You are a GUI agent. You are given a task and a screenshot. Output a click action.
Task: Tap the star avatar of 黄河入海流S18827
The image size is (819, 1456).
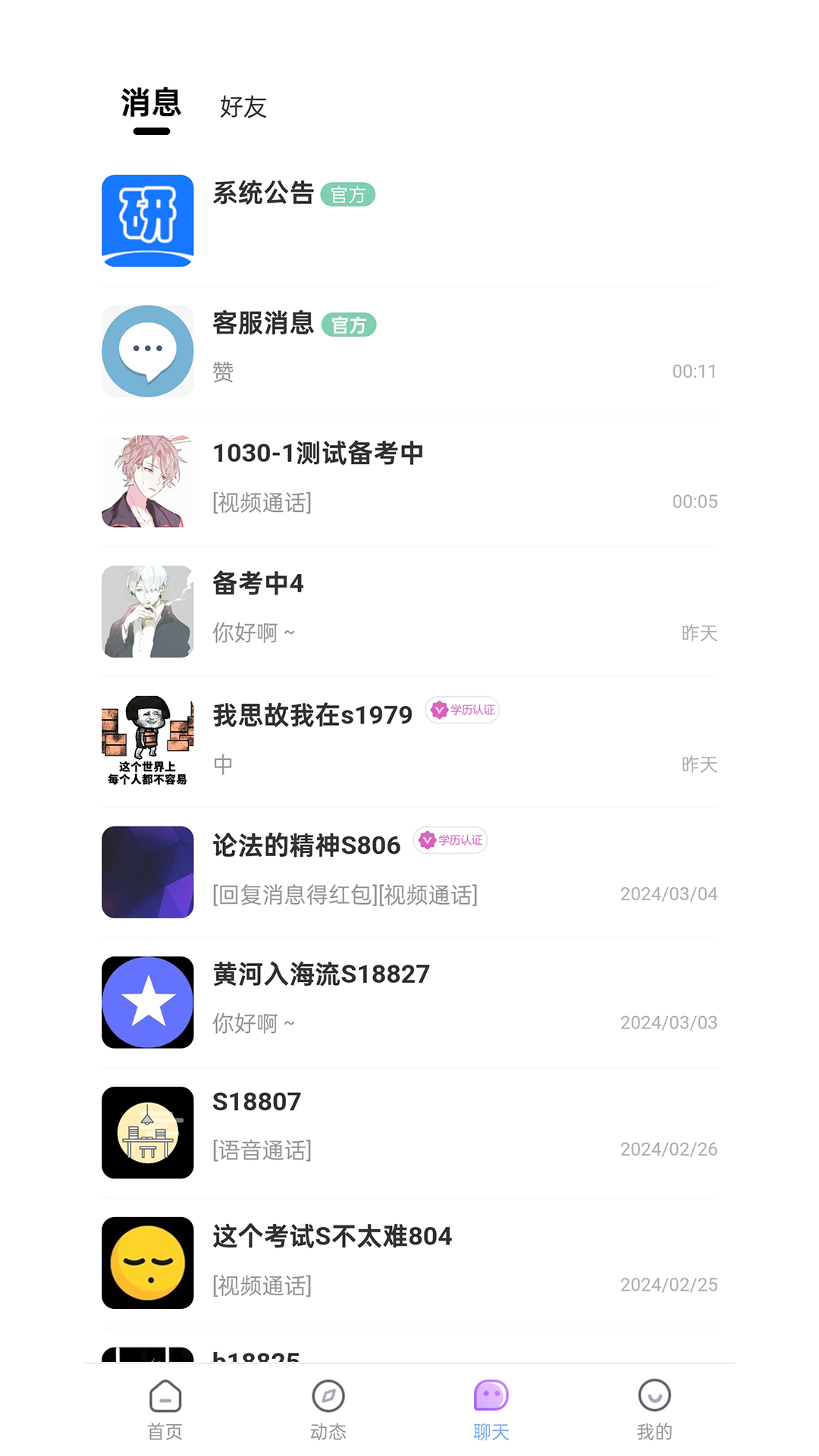click(x=147, y=1002)
